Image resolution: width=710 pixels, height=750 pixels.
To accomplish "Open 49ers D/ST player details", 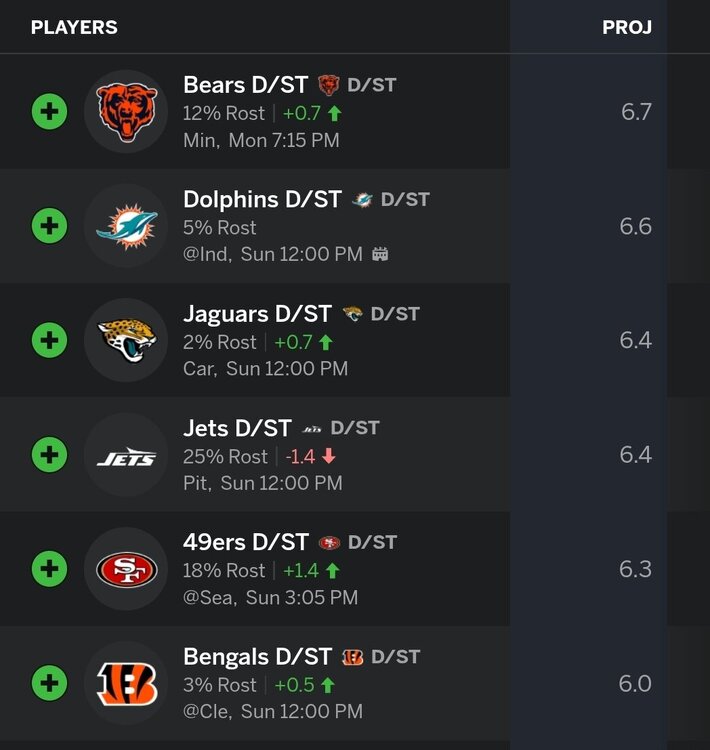I will point(245,542).
